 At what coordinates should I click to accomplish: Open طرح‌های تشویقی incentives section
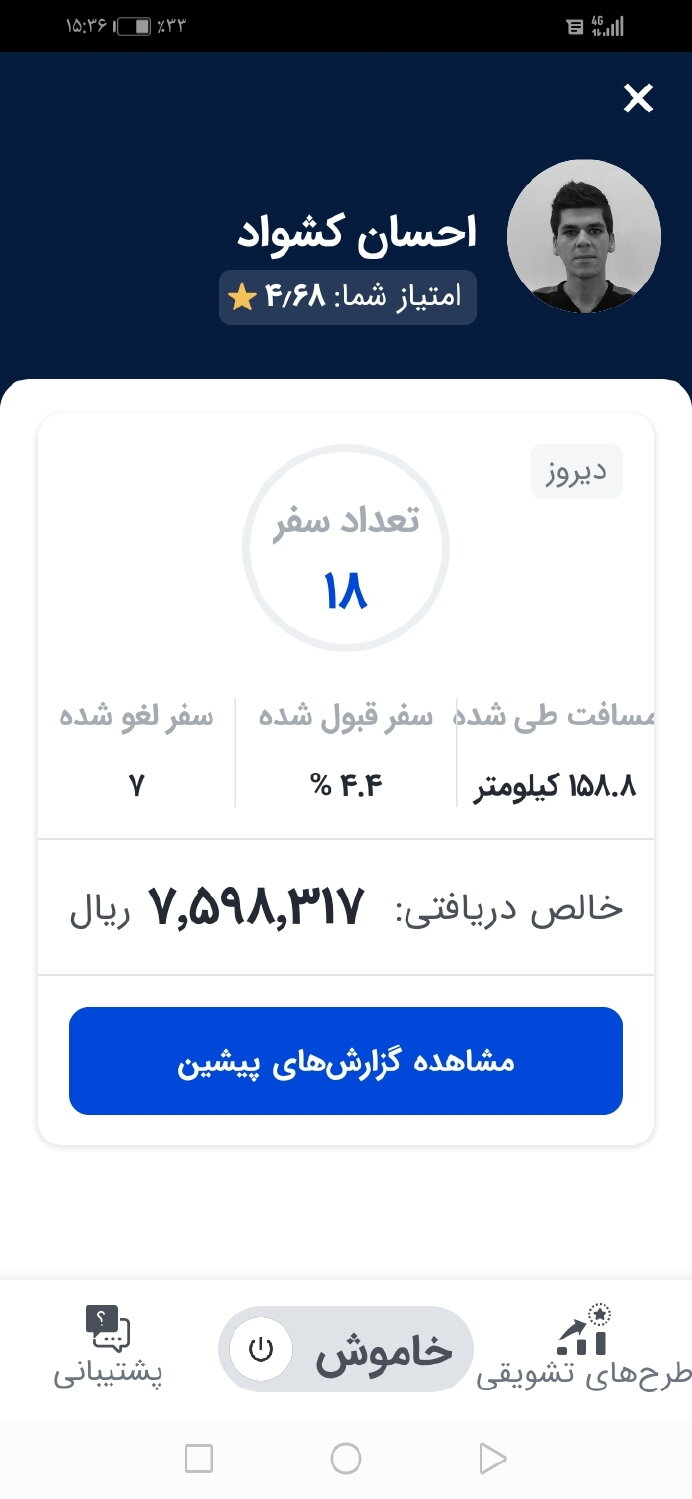click(583, 1347)
